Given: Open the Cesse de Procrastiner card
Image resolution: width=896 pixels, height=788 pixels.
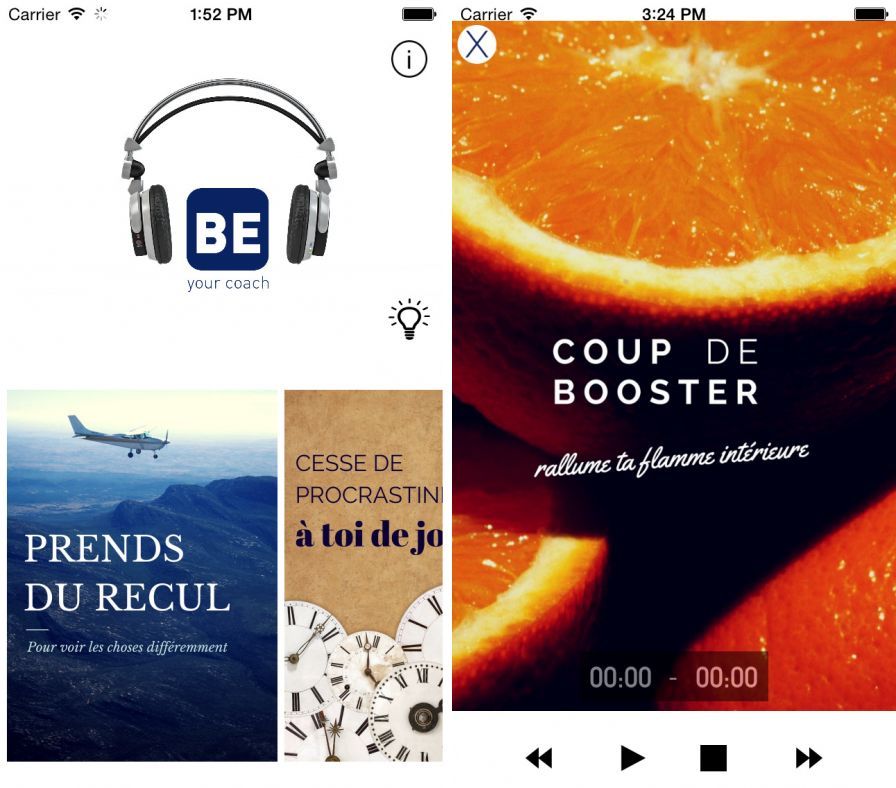Looking at the screenshot, I should point(364,575).
